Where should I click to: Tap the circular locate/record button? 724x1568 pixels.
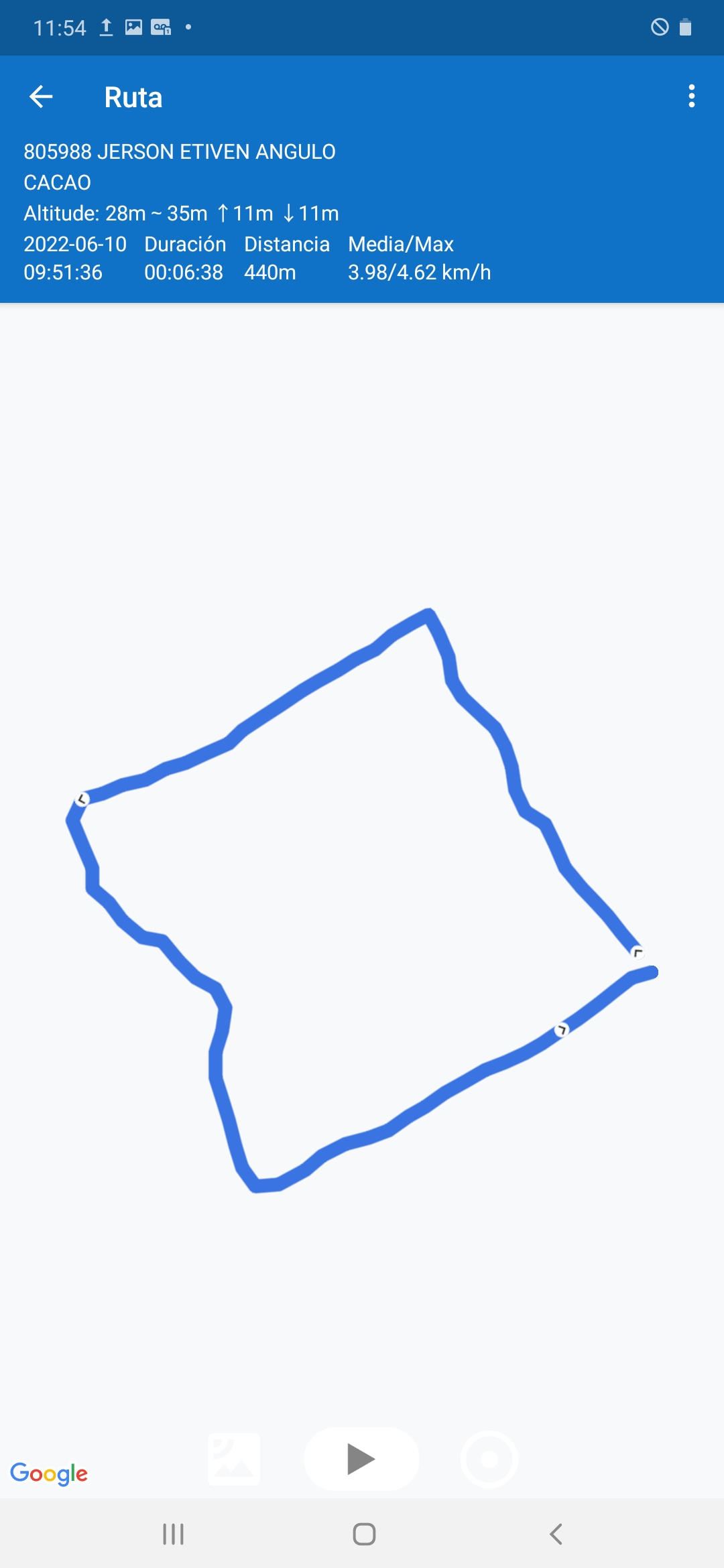click(x=489, y=1459)
